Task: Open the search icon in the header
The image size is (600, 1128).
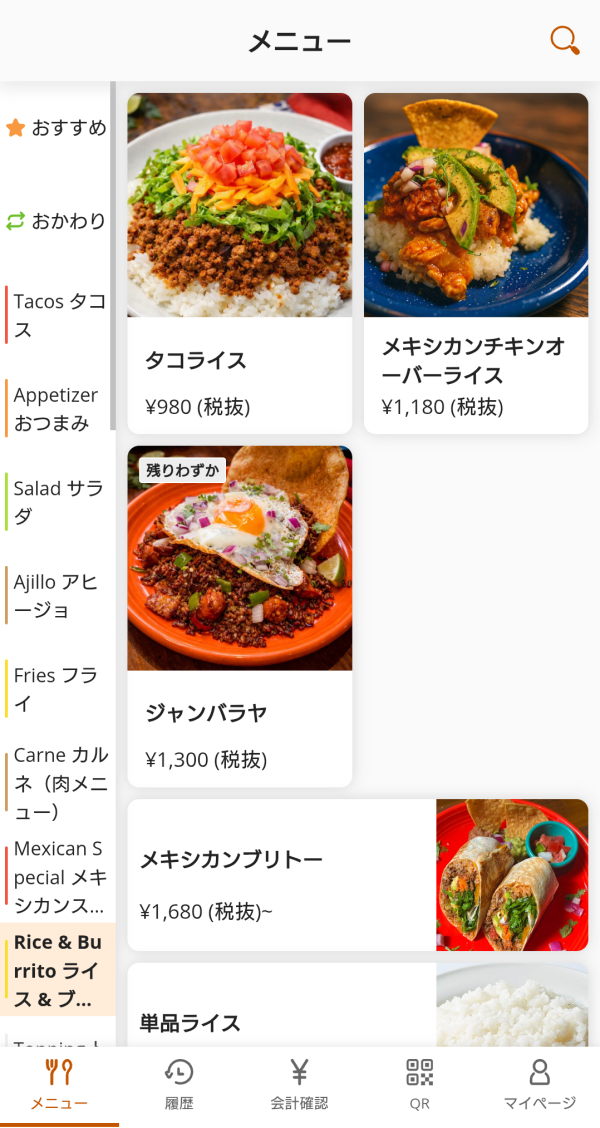Action: [x=564, y=40]
